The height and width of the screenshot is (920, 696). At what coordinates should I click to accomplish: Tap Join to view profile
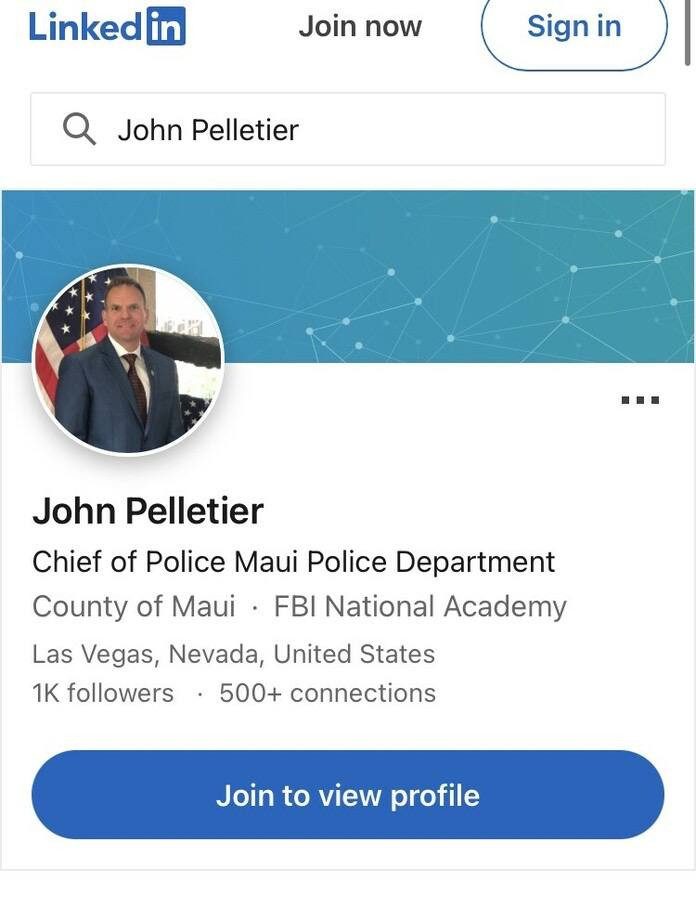[348, 796]
